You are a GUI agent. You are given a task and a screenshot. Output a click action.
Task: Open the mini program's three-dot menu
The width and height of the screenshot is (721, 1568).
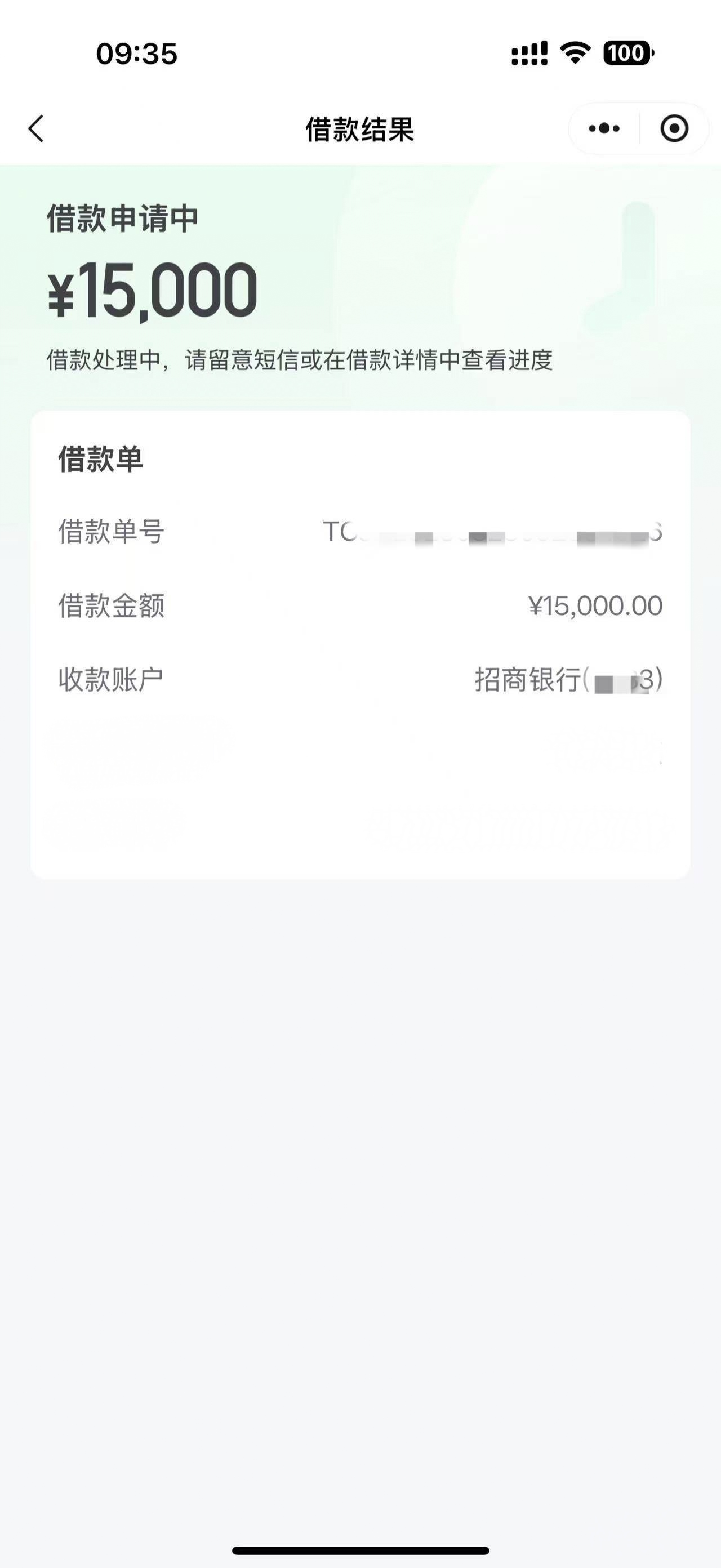pyautogui.click(x=604, y=128)
